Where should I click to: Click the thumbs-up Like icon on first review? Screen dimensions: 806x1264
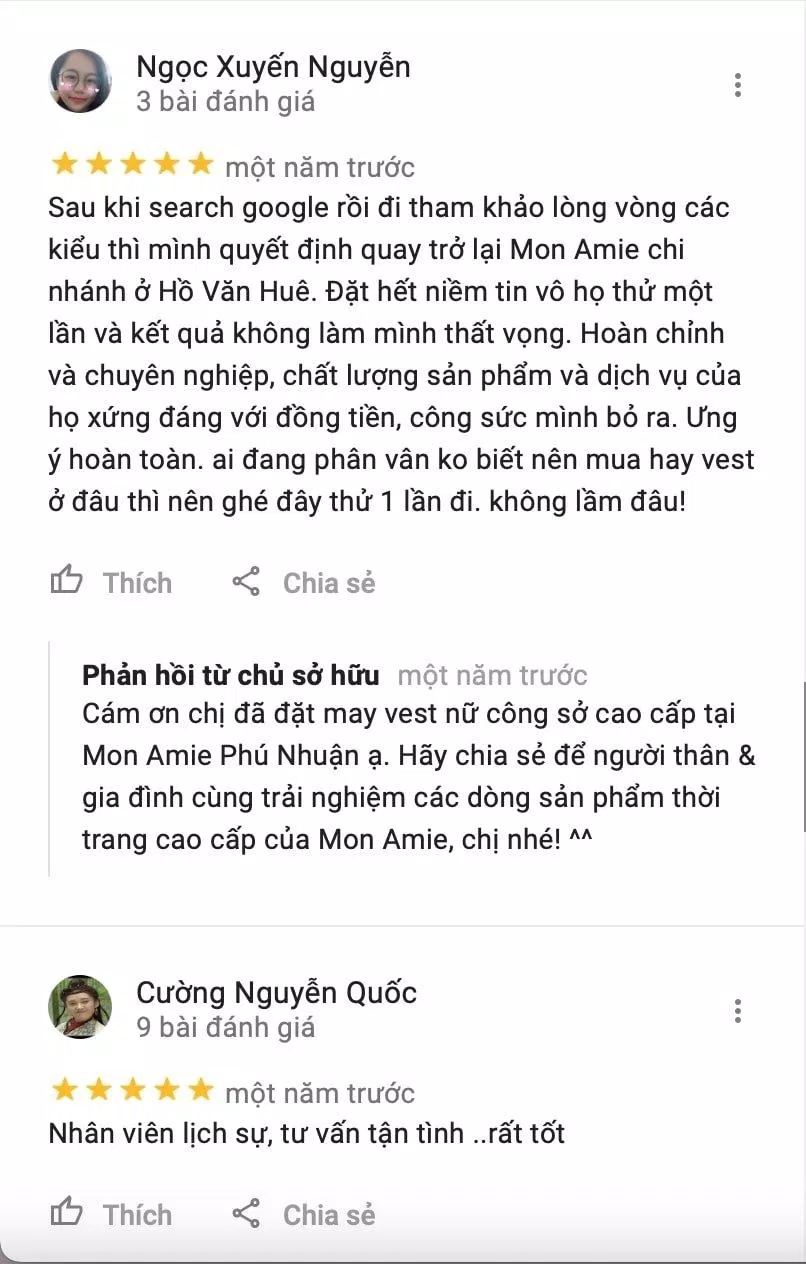[x=67, y=581]
